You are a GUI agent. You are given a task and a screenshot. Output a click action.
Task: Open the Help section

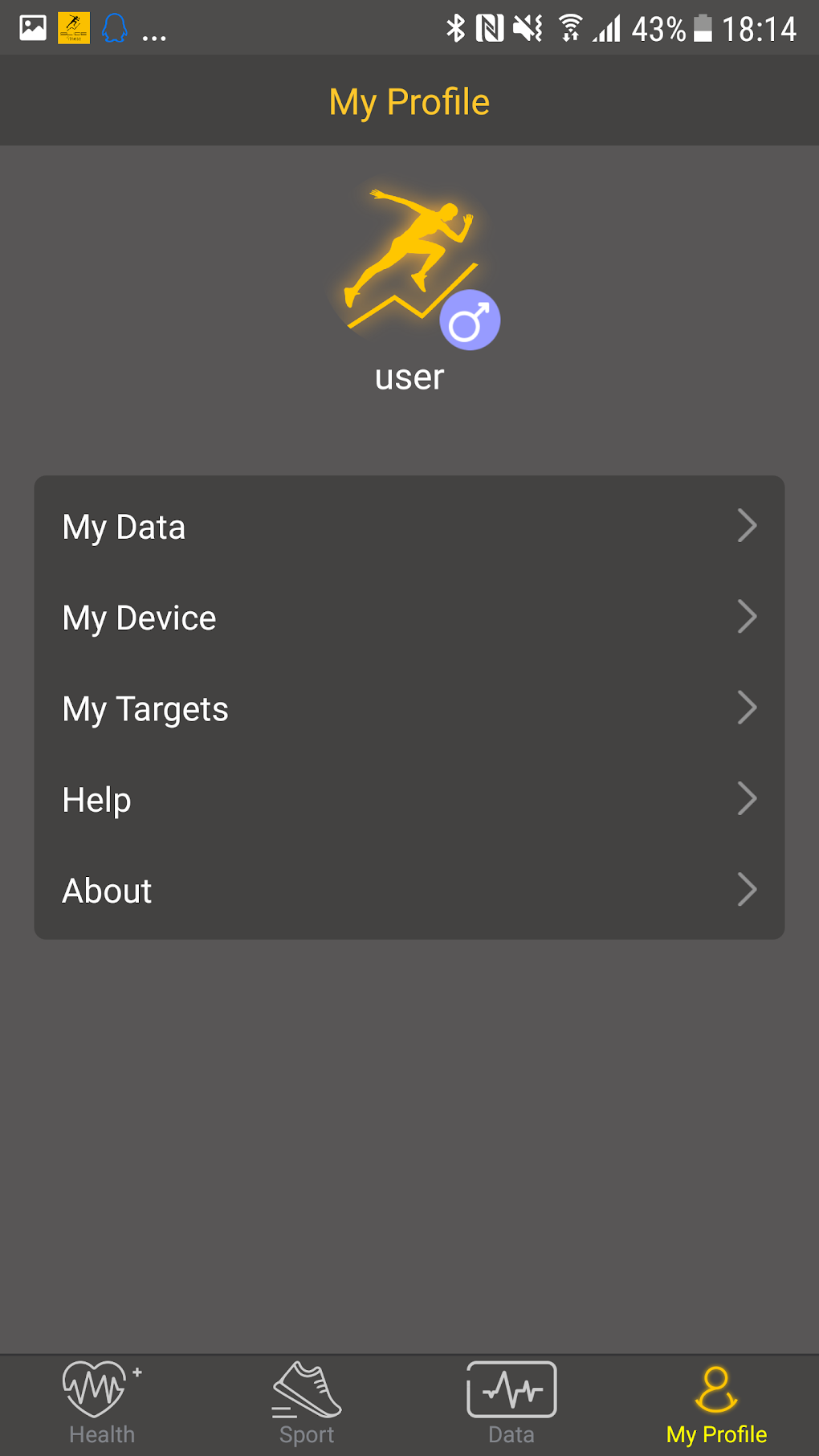409,799
